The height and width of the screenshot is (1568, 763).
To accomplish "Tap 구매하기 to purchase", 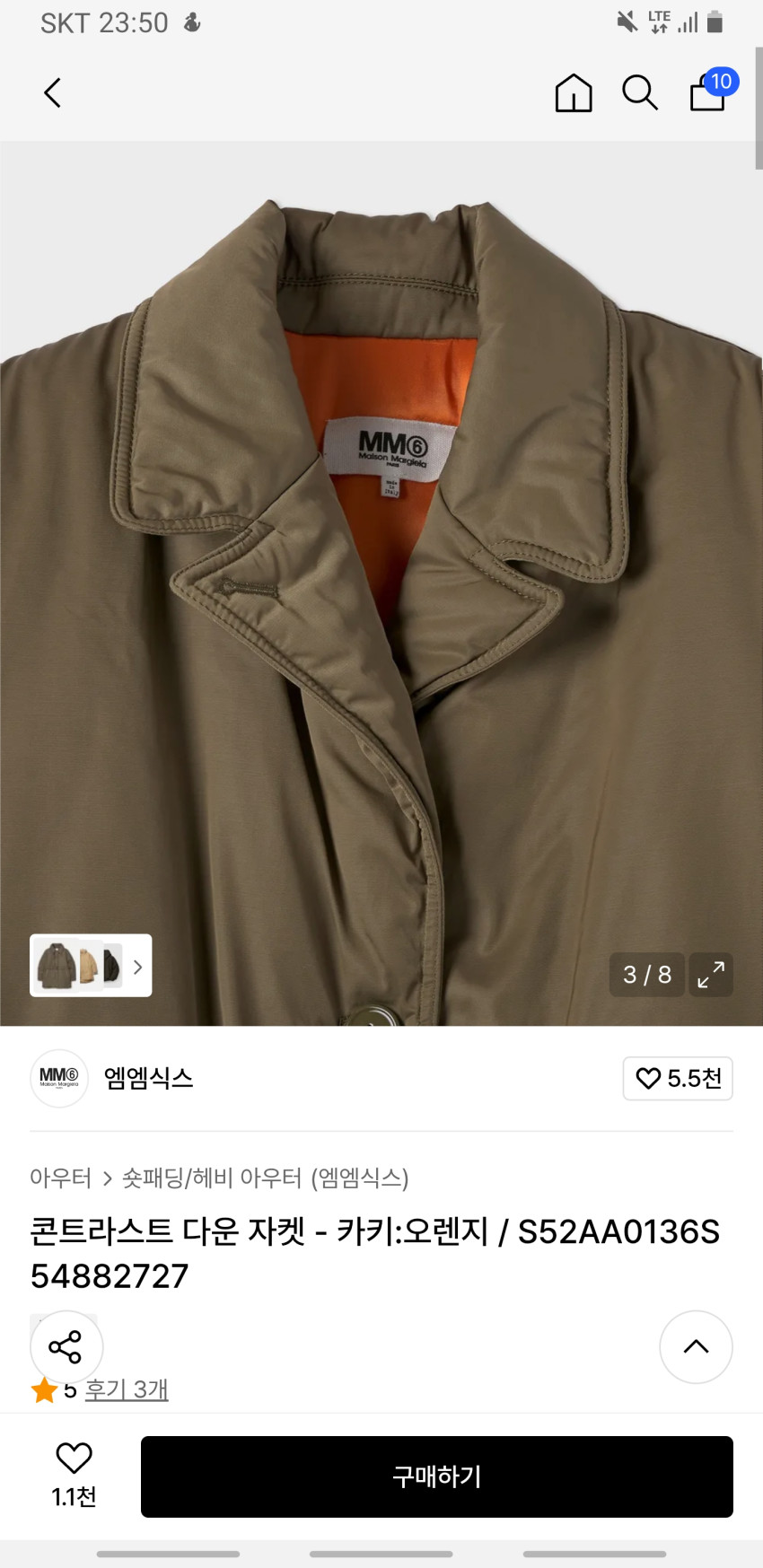I will (x=436, y=1476).
